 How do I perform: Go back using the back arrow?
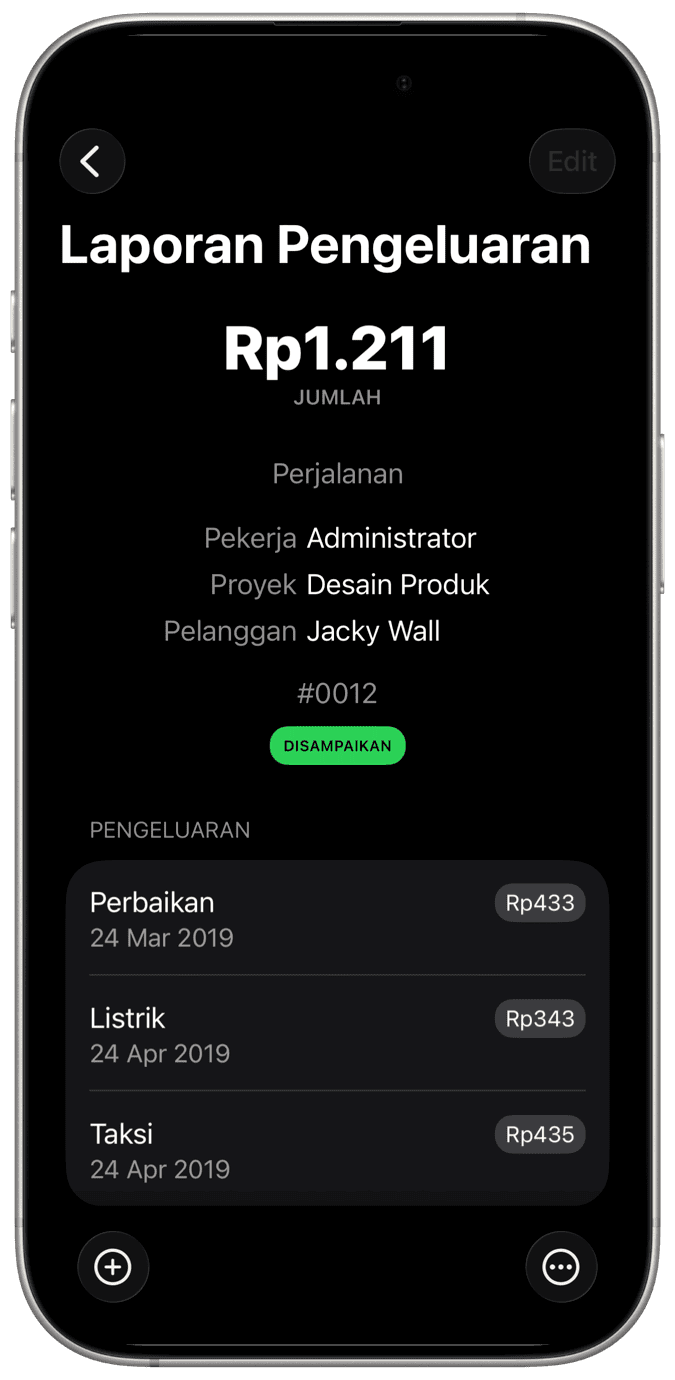coord(92,161)
